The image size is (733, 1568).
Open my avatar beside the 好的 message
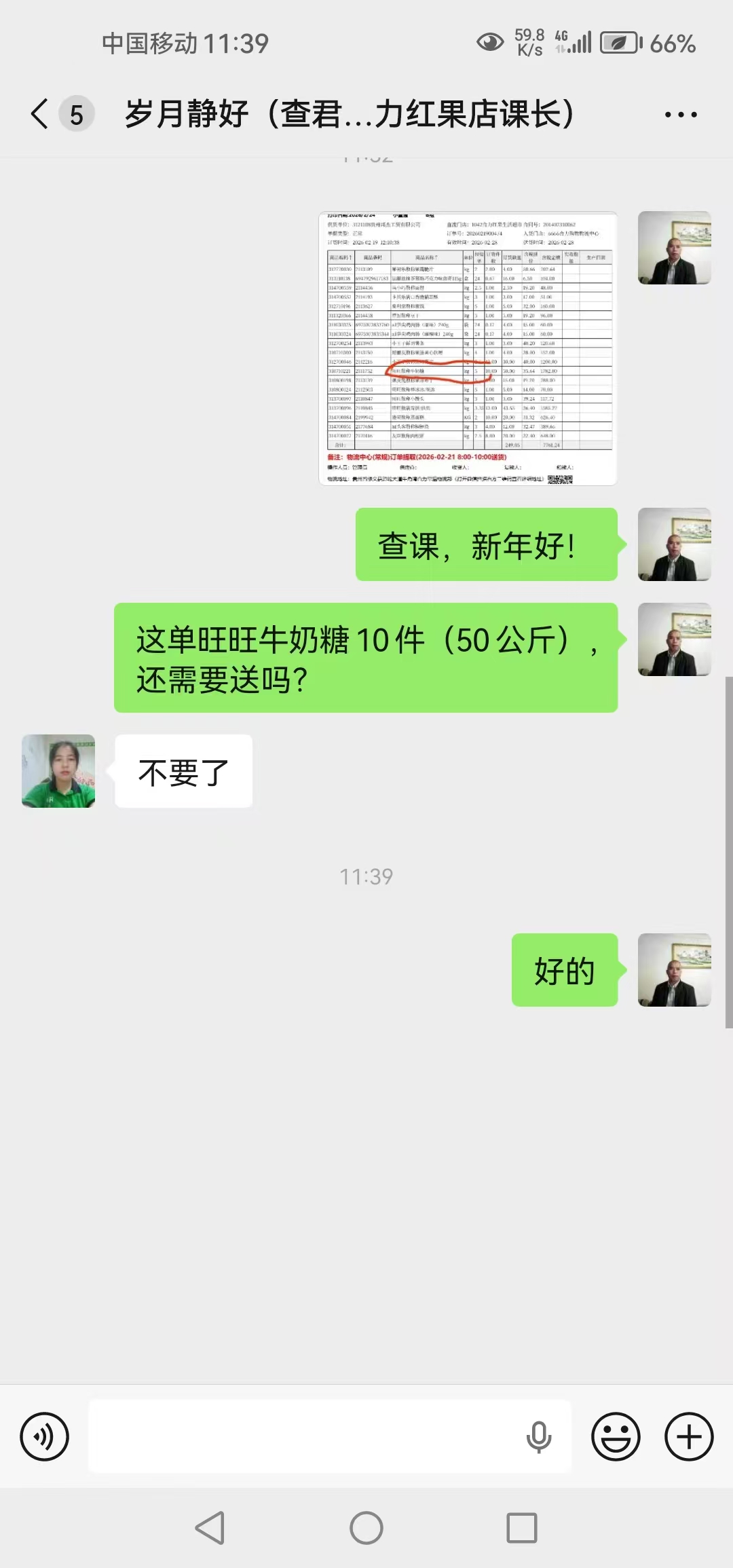(x=674, y=969)
